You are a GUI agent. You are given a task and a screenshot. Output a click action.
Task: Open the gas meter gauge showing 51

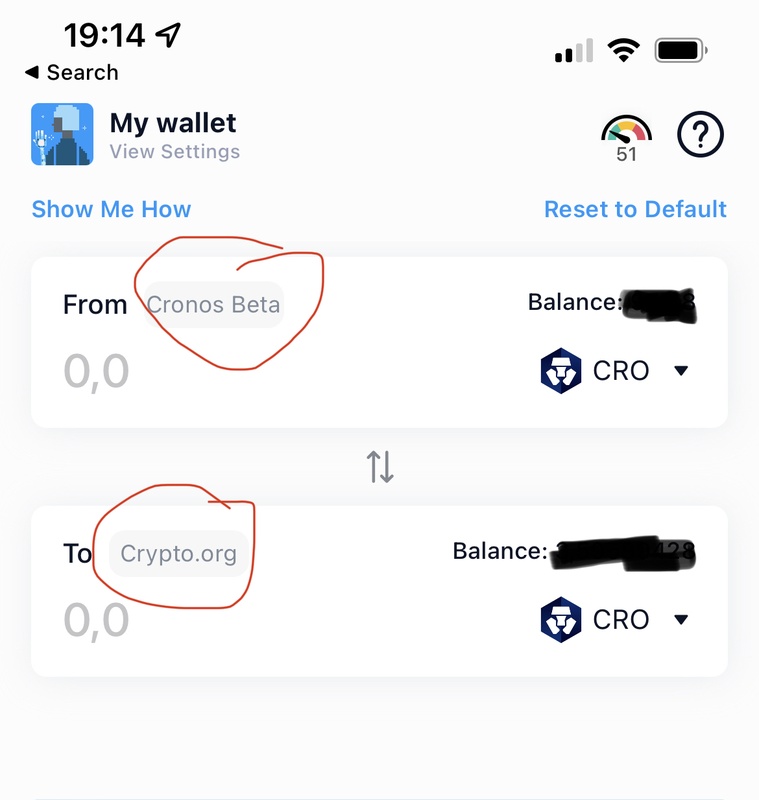tap(626, 137)
